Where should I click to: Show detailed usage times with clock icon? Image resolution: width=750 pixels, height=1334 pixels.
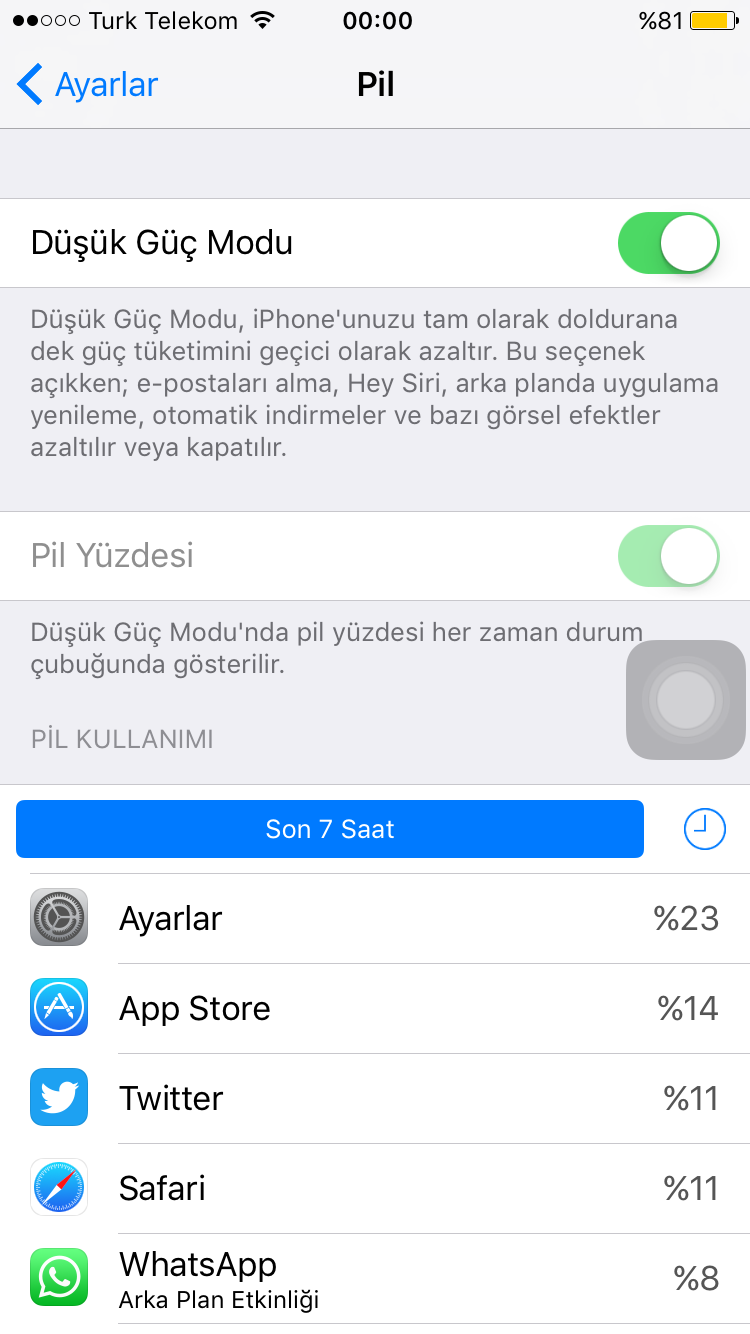pos(704,829)
